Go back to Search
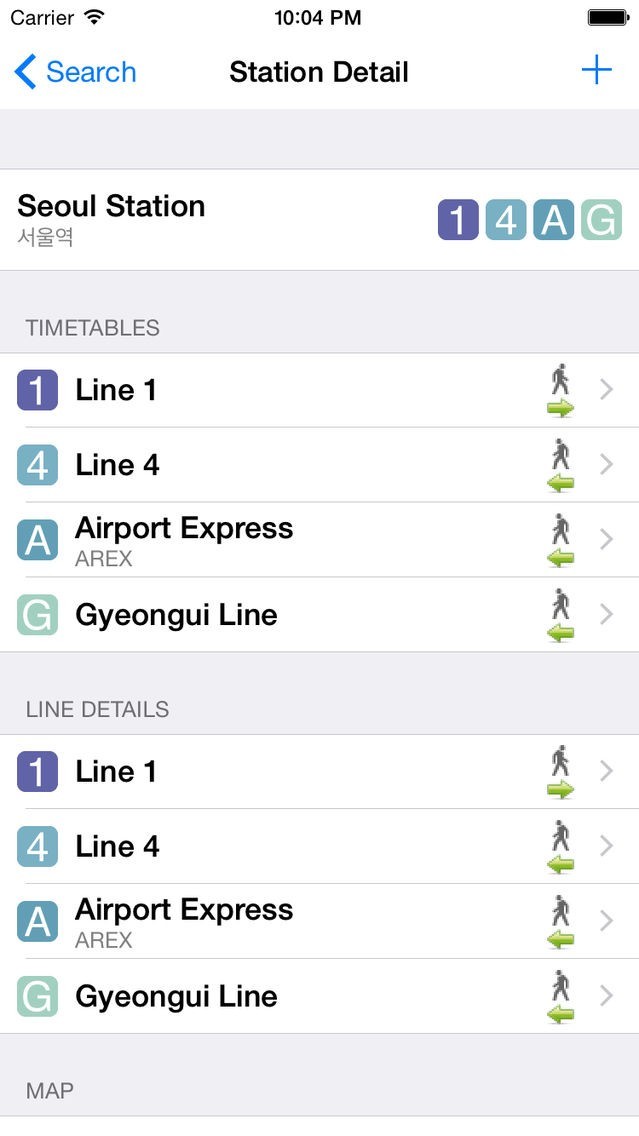This screenshot has width=639, height=1136. tap(75, 72)
